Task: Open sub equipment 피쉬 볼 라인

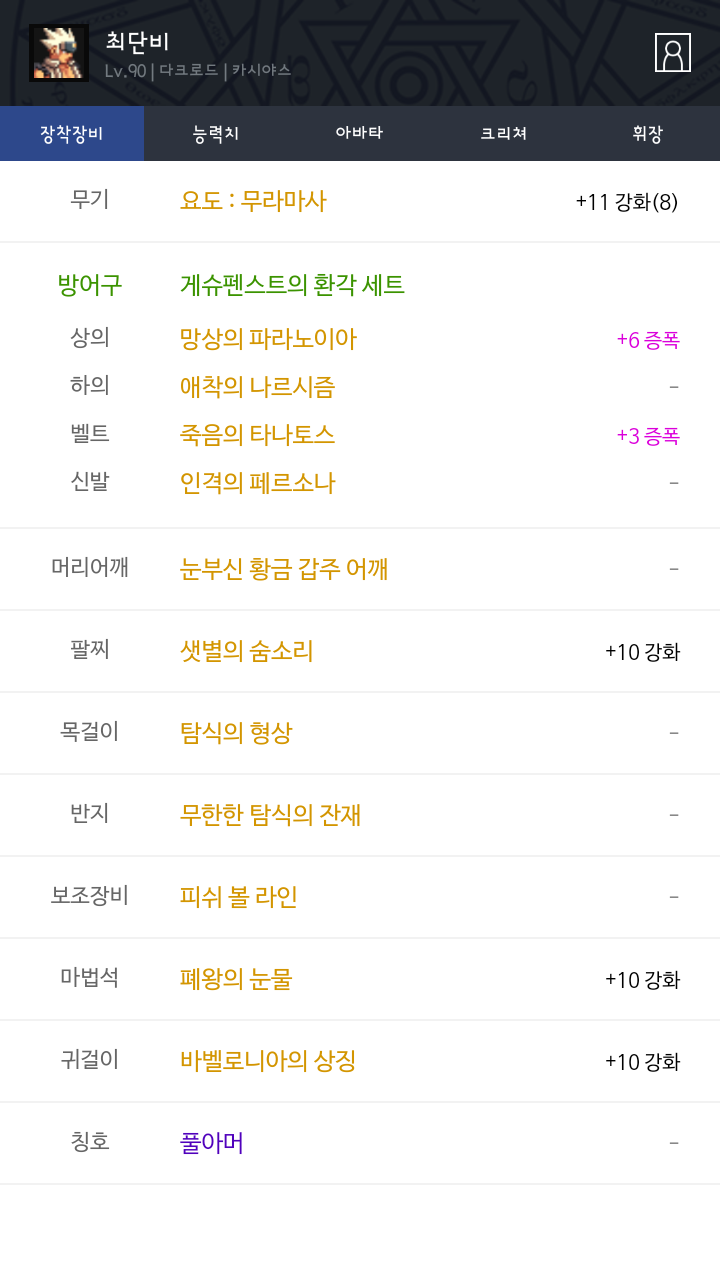Action: (x=239, y=897)
